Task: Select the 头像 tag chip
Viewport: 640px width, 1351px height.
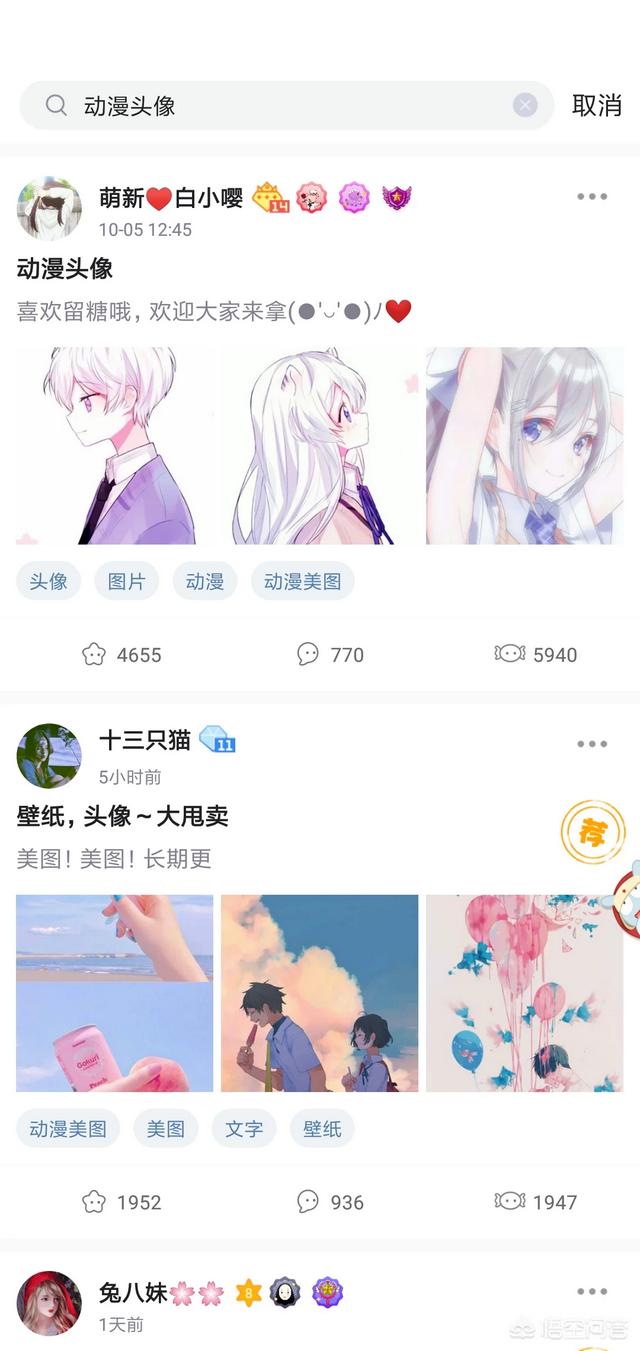Action: tap(48, 581)
